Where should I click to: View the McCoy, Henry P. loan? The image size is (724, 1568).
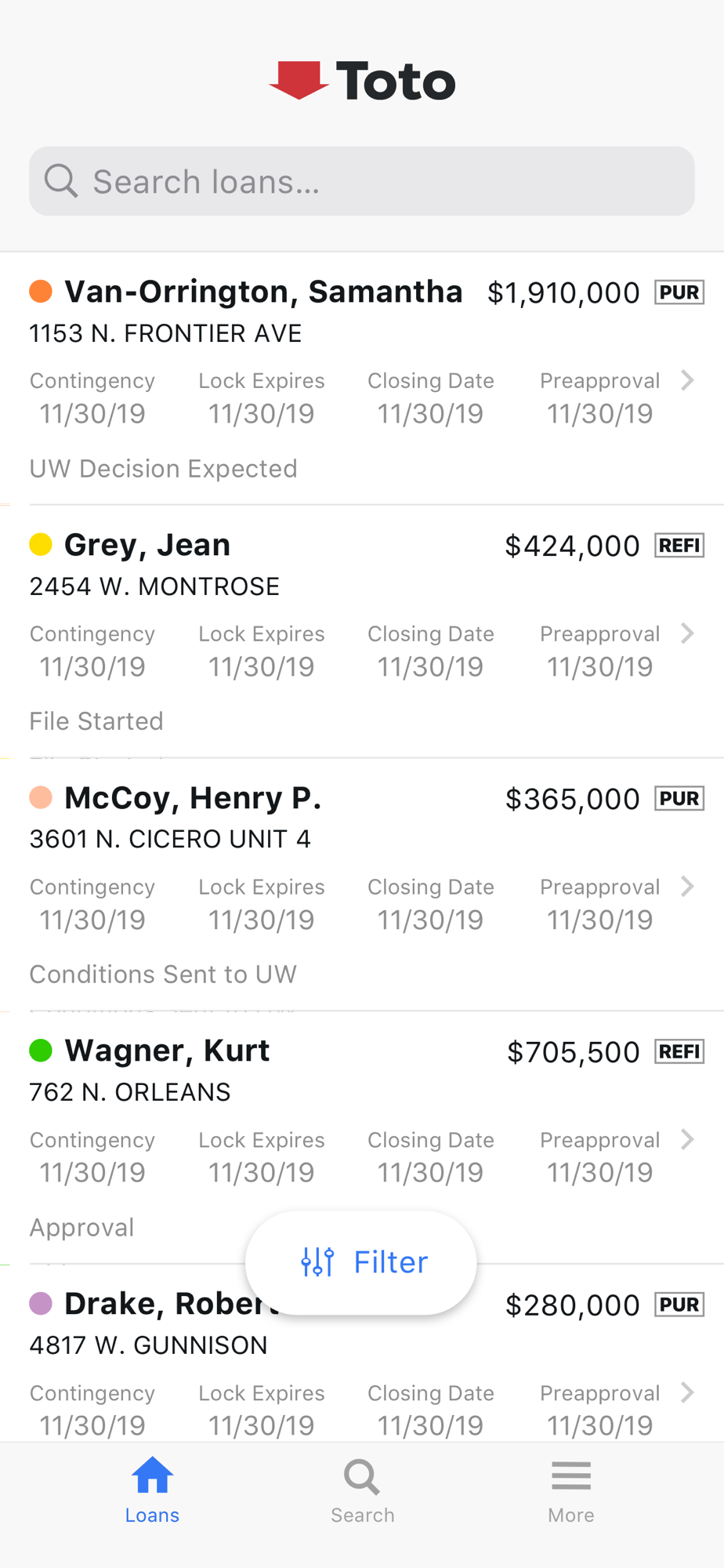click(x=362, y=885)
